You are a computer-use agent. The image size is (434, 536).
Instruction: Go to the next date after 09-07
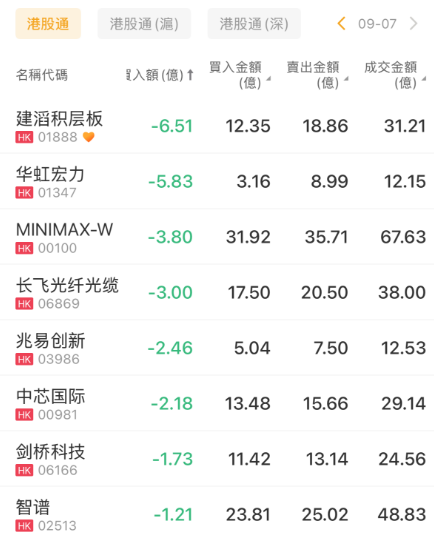click(413, 24)
